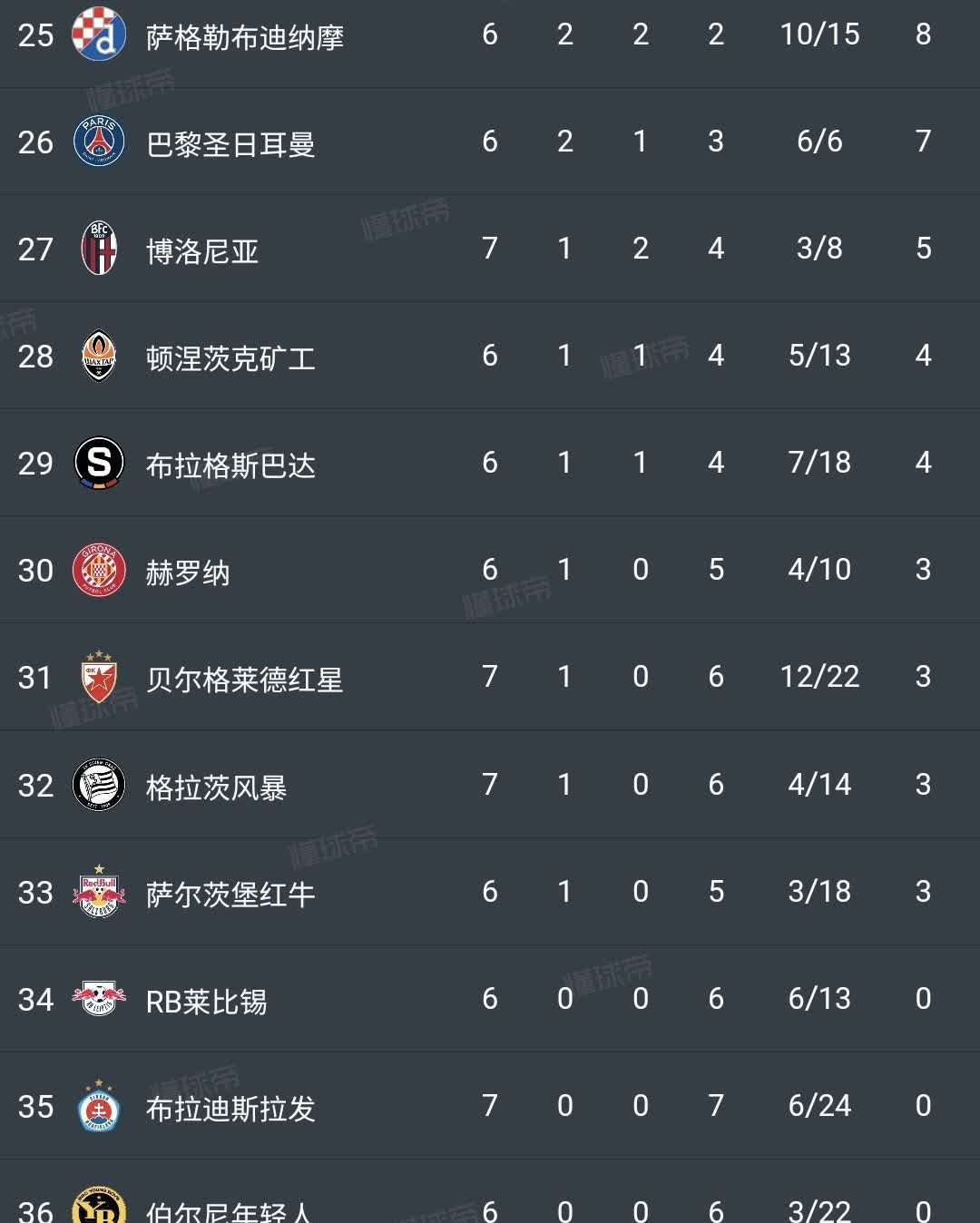Click the Bologna FC club crest
980x1223 pixels.
coord(99,249)
